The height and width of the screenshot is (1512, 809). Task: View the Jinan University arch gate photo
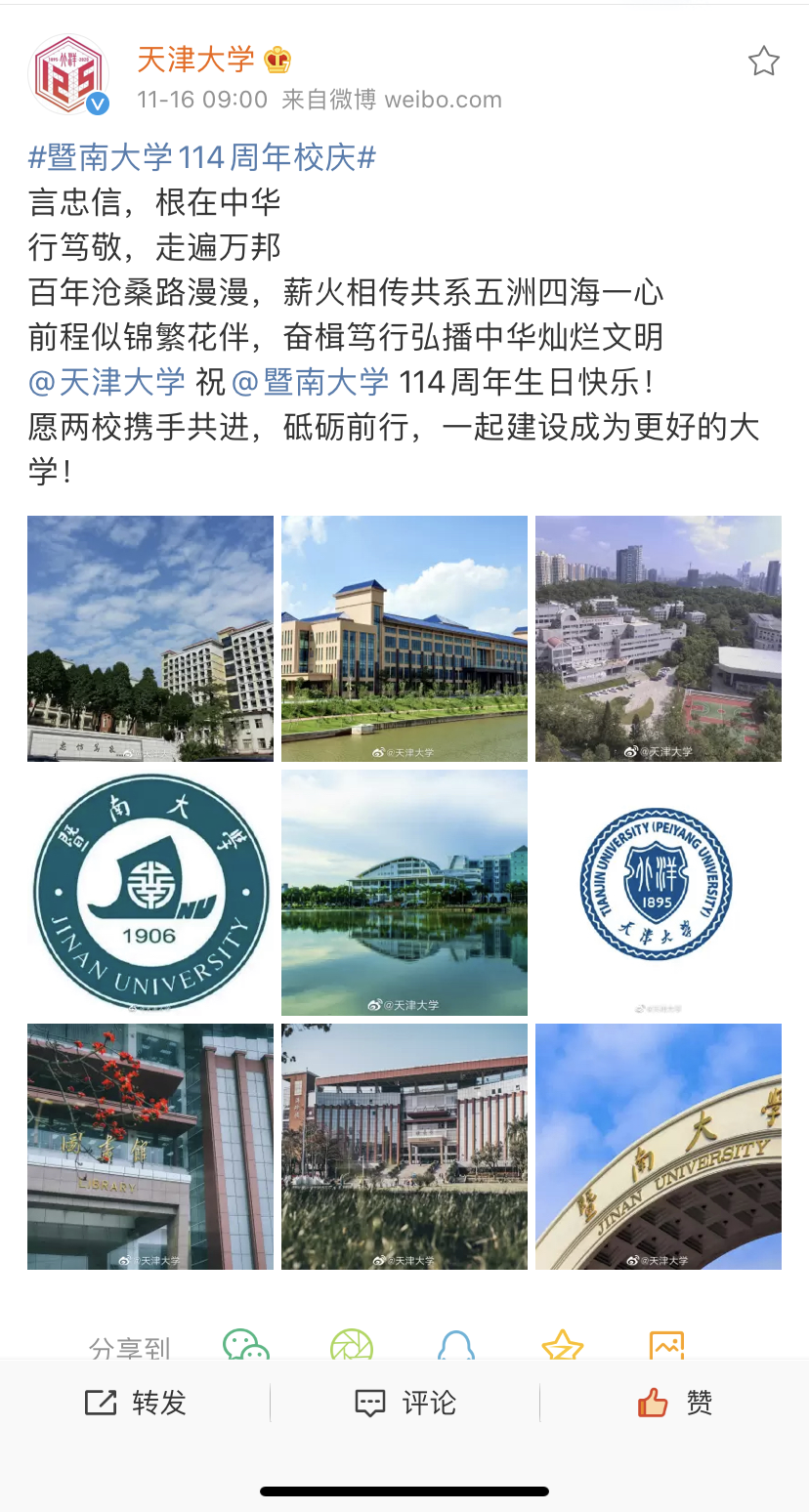[659, 1147]
